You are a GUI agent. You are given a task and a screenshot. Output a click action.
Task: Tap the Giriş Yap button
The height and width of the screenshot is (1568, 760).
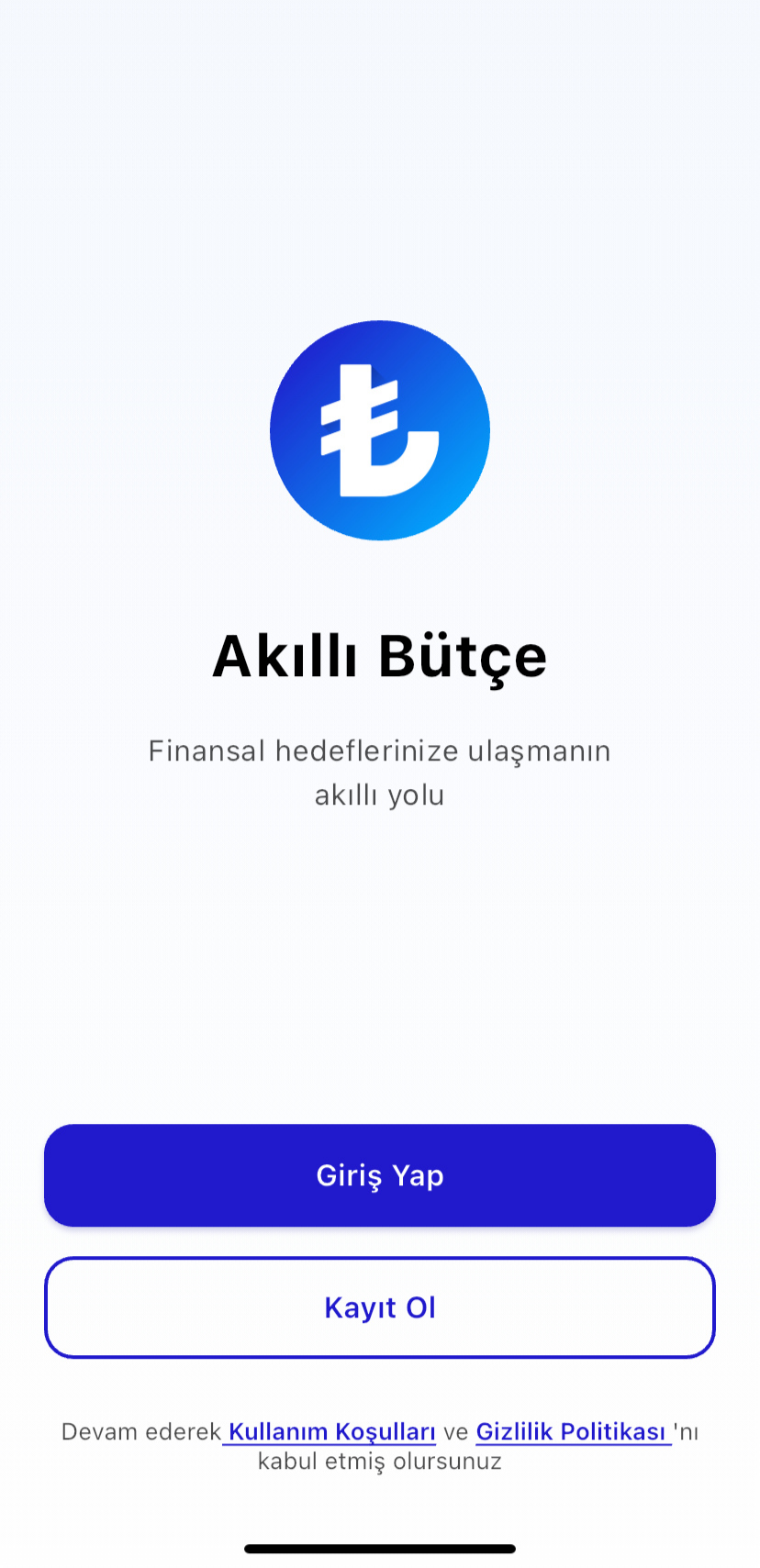(x=379, y=1175)
